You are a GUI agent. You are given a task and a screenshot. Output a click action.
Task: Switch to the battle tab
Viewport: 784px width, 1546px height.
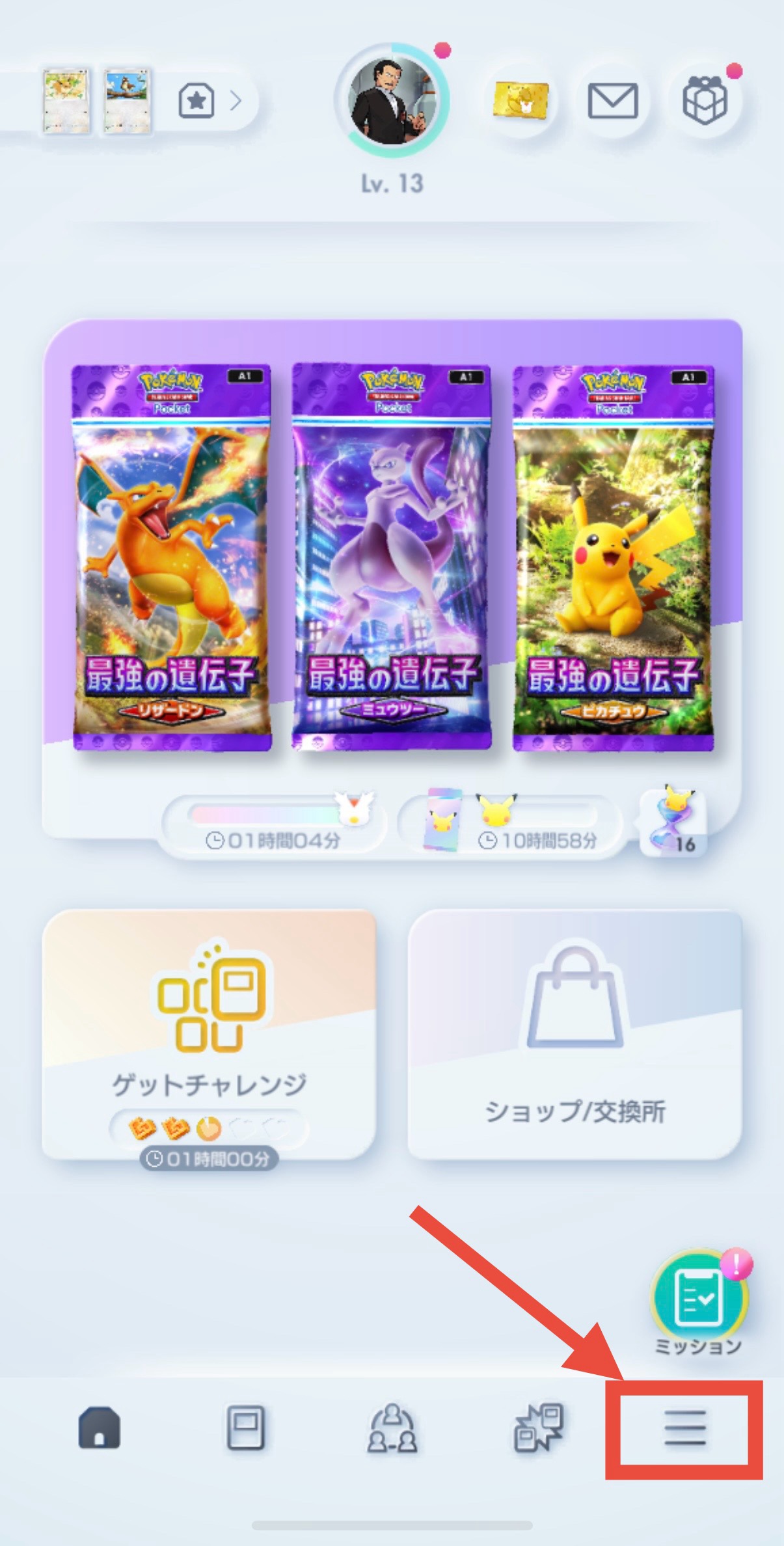(x=539, y=1429)
